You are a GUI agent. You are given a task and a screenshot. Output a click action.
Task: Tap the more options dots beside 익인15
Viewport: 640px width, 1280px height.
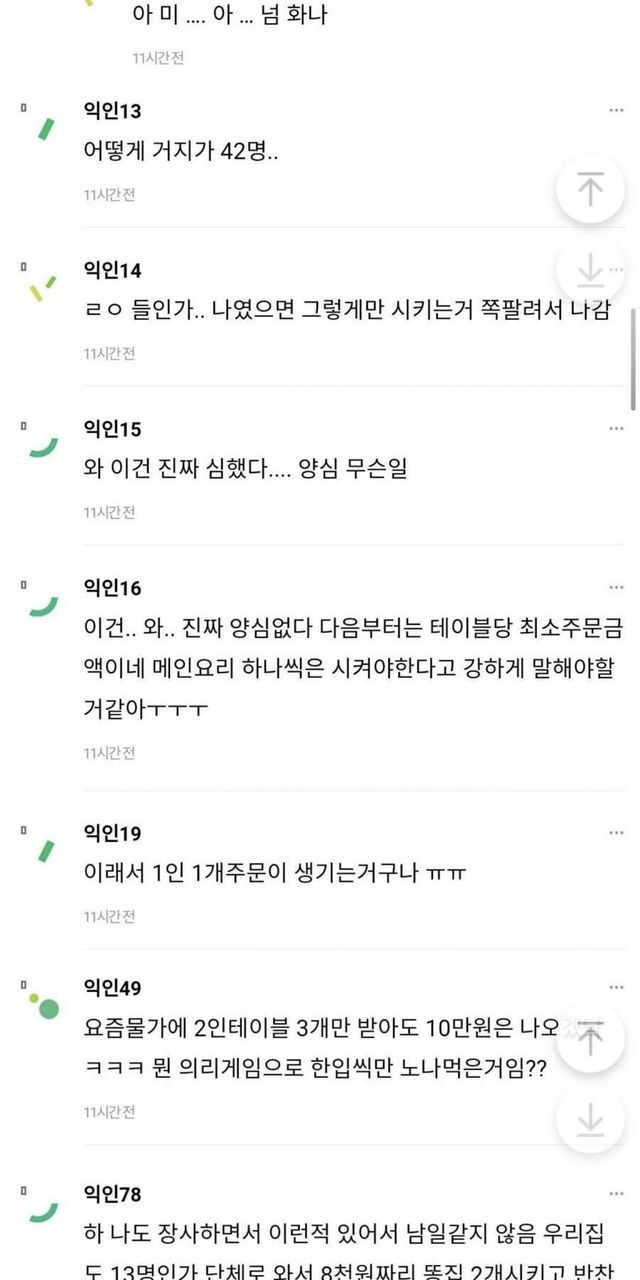pos(616,427)
